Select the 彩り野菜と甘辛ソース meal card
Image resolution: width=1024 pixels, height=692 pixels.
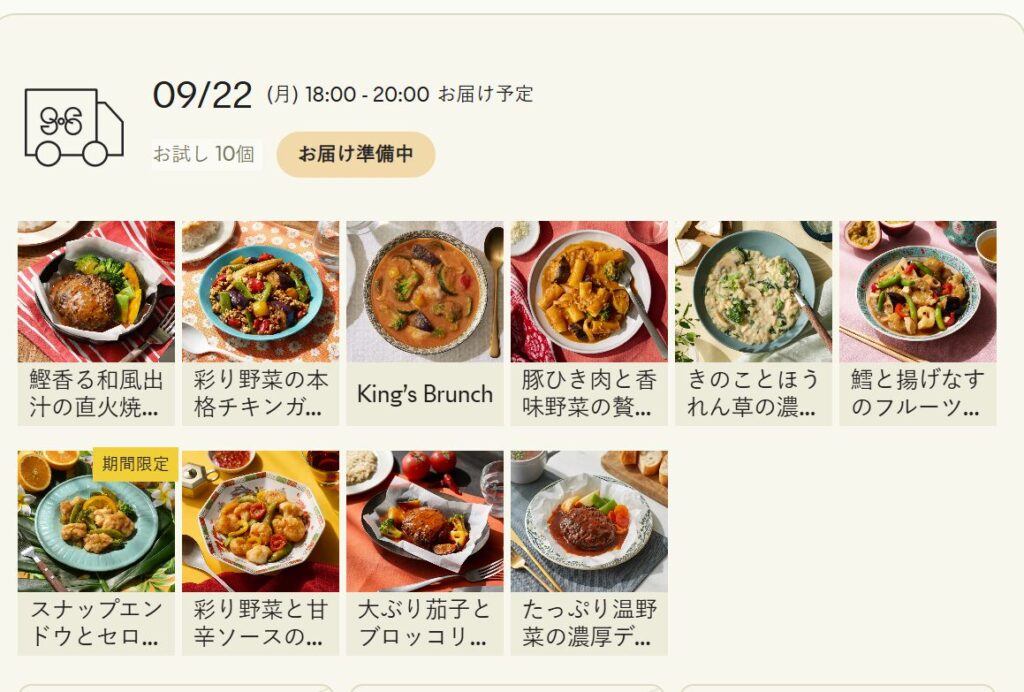[260, 552]
